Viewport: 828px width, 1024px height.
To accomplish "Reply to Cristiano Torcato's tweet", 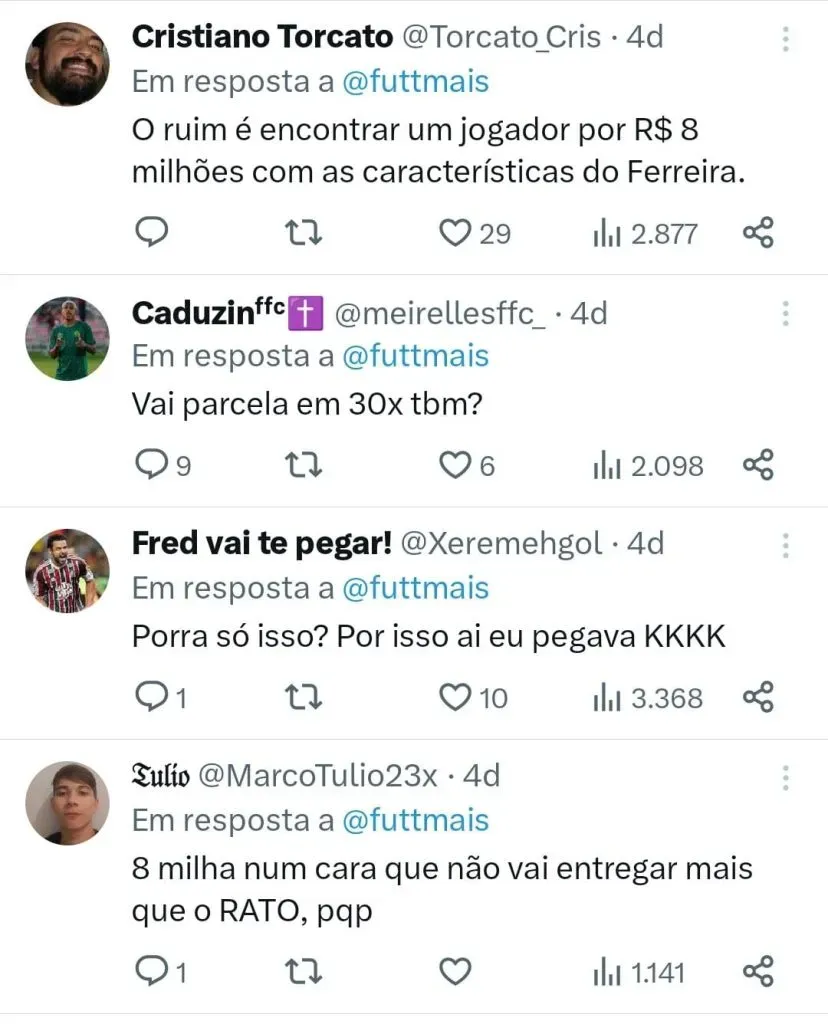I will (152, 233).
